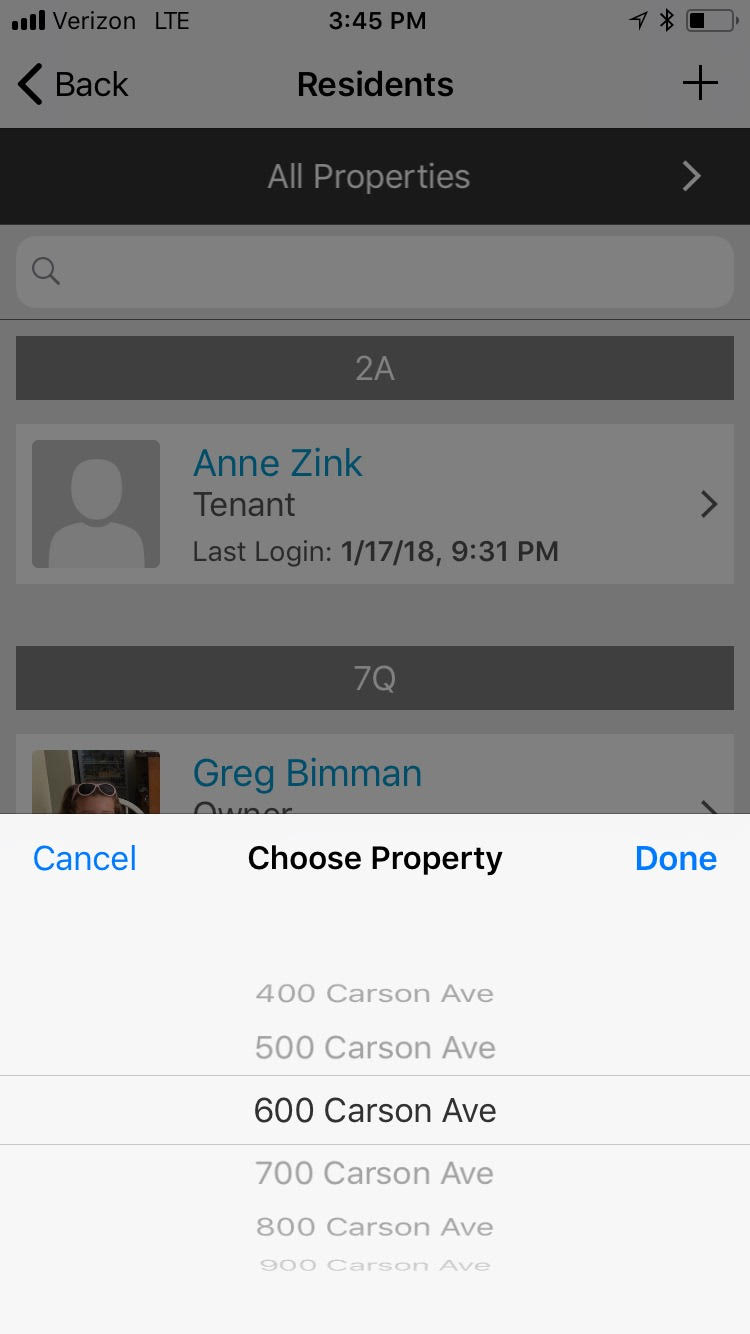Select 400 Carson Ave in the picker
This screenshot has height=1334, width=750.
(375, 993)
